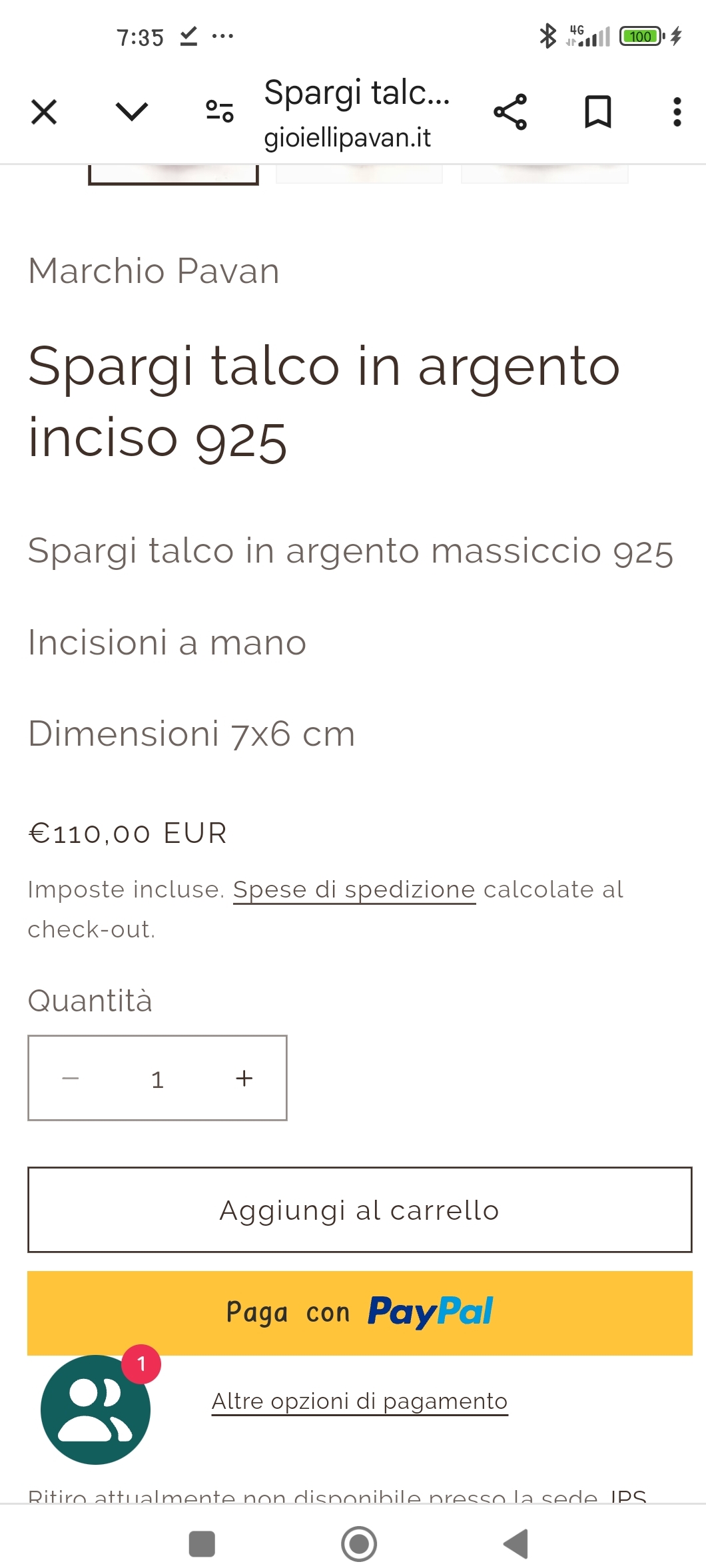
Task: Share this product page
Action: (x=510, y=112)
